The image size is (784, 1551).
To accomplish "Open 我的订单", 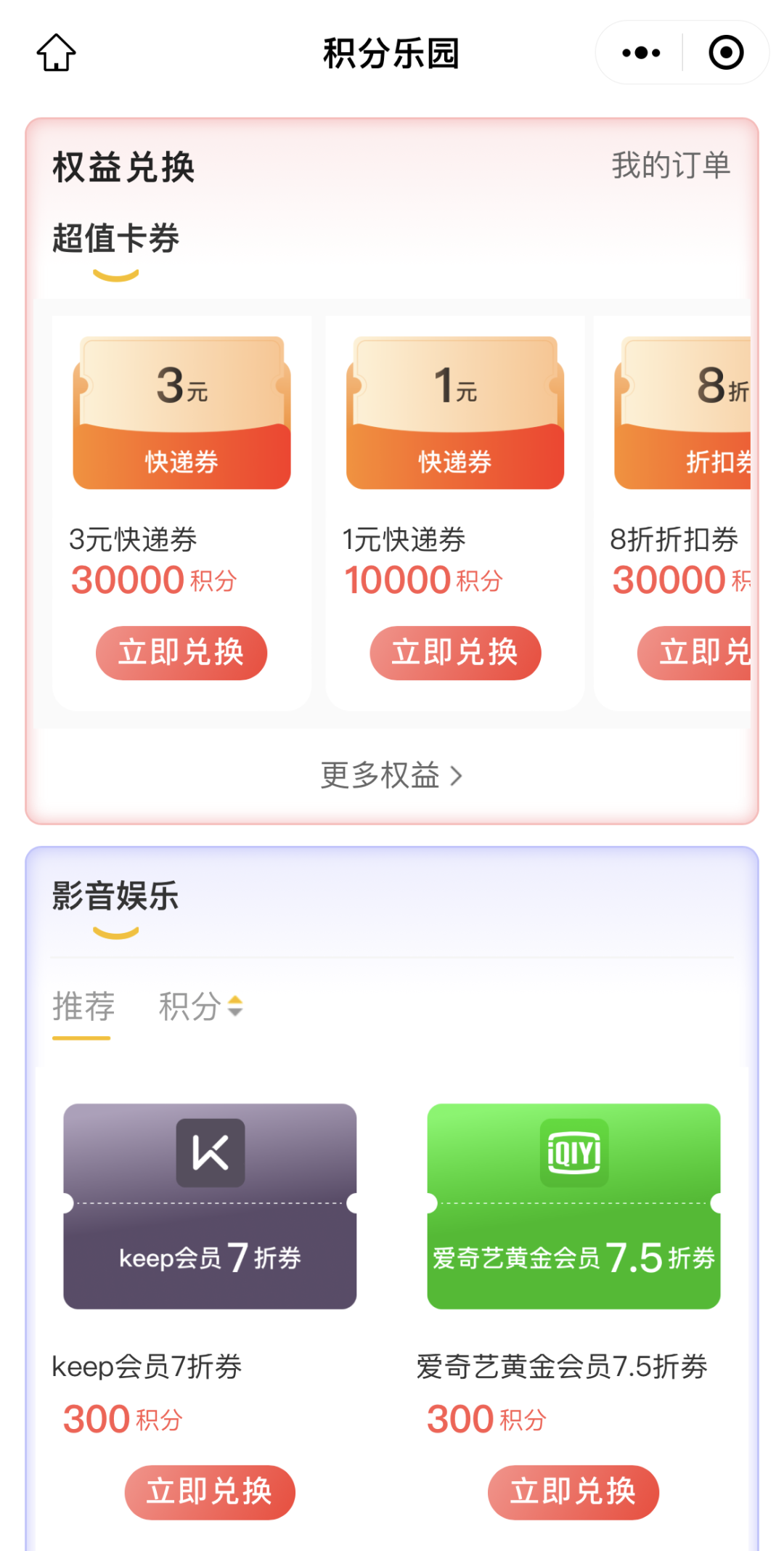I will (670, 166).
